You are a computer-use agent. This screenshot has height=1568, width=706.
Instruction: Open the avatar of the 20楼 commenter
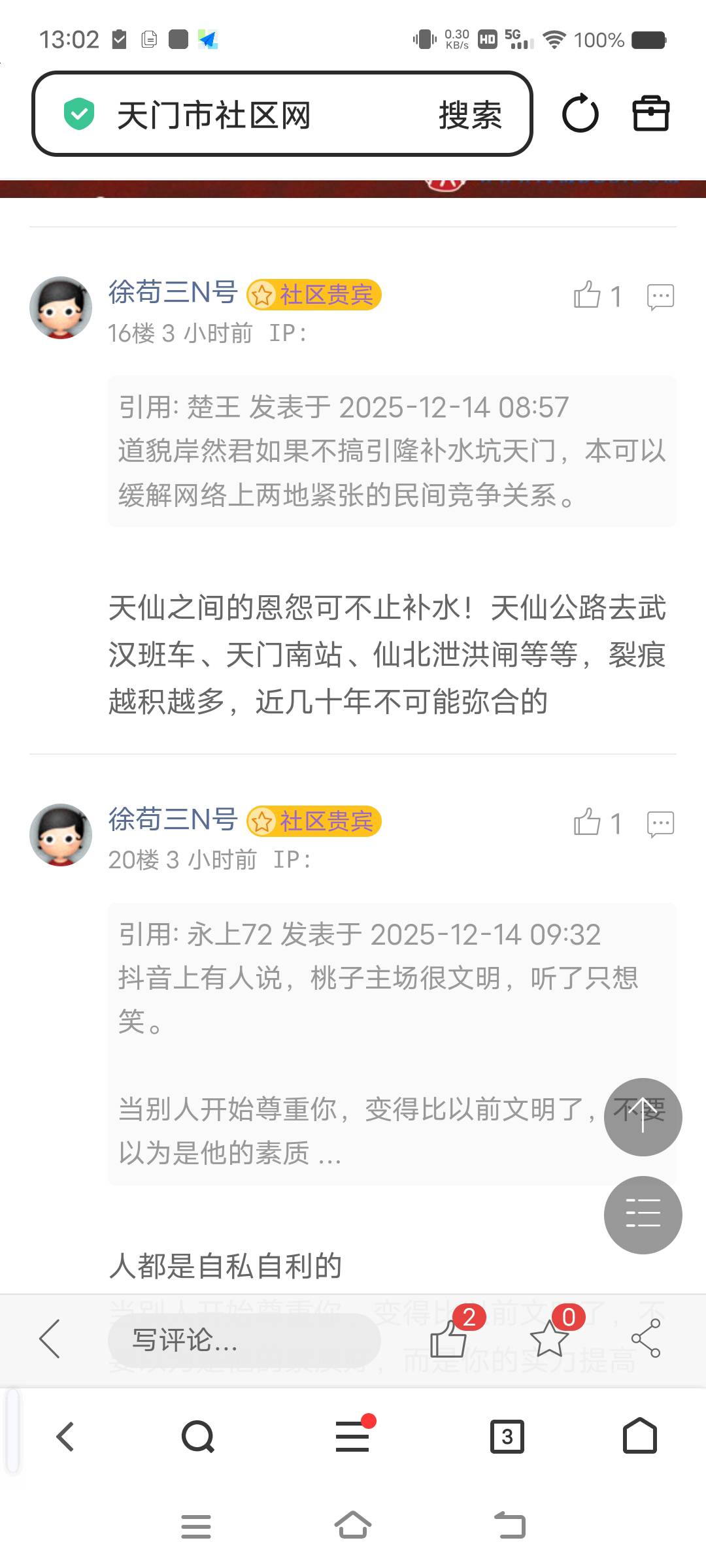pos(61,834)
